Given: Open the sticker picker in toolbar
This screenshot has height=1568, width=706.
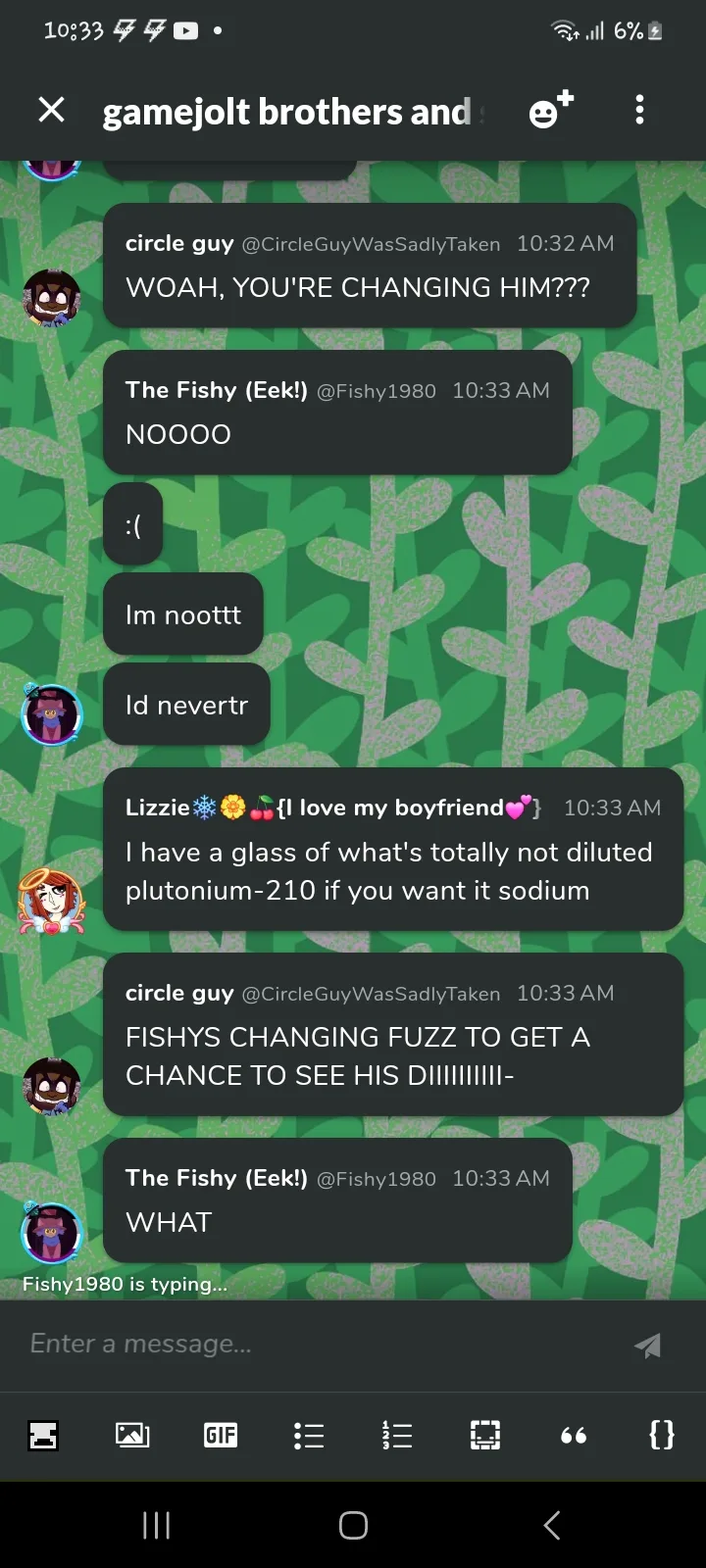Looking at the screenshot, I should click(43, 1436).
